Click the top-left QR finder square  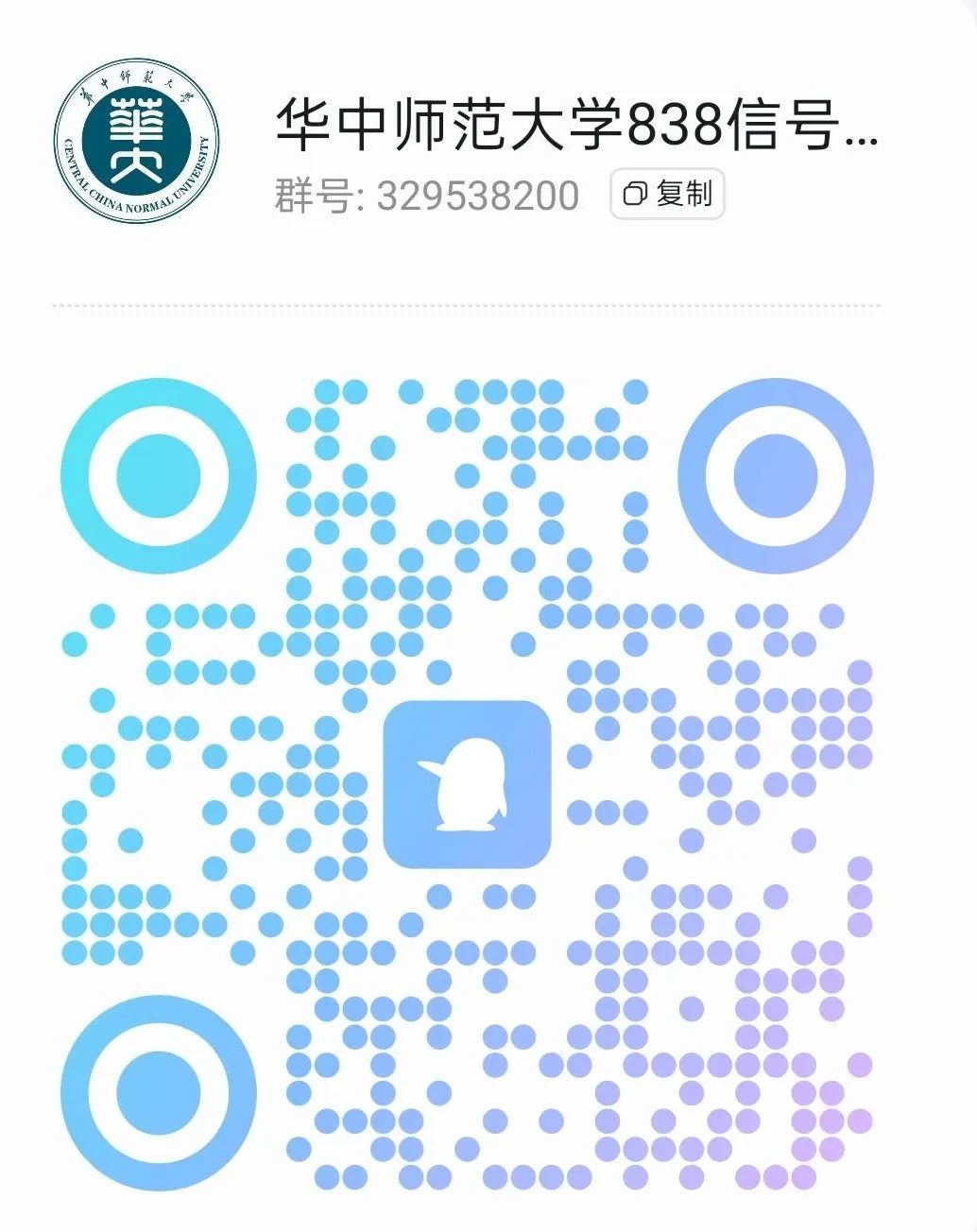click(x=159, y=474)
